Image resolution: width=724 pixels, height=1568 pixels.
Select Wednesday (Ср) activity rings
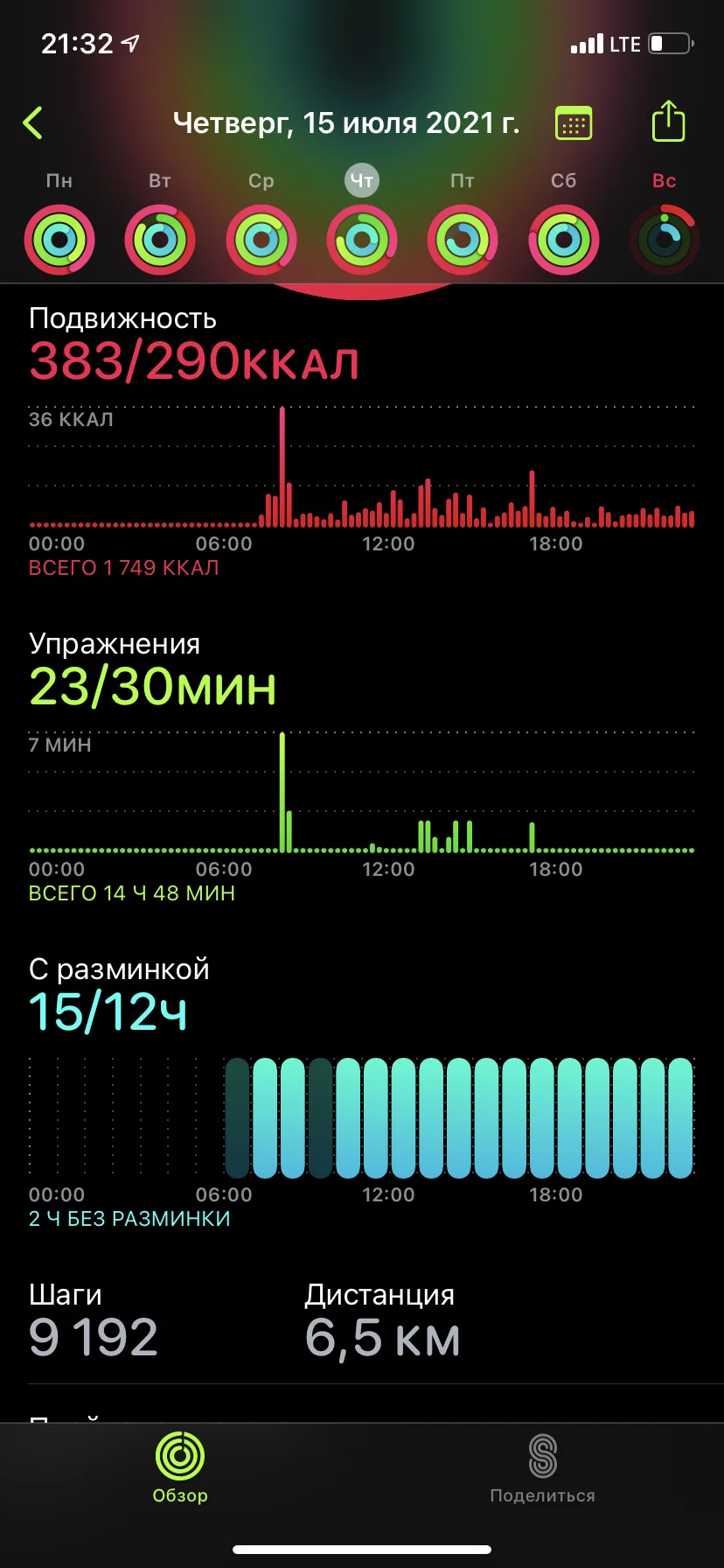tap(261, 240)
